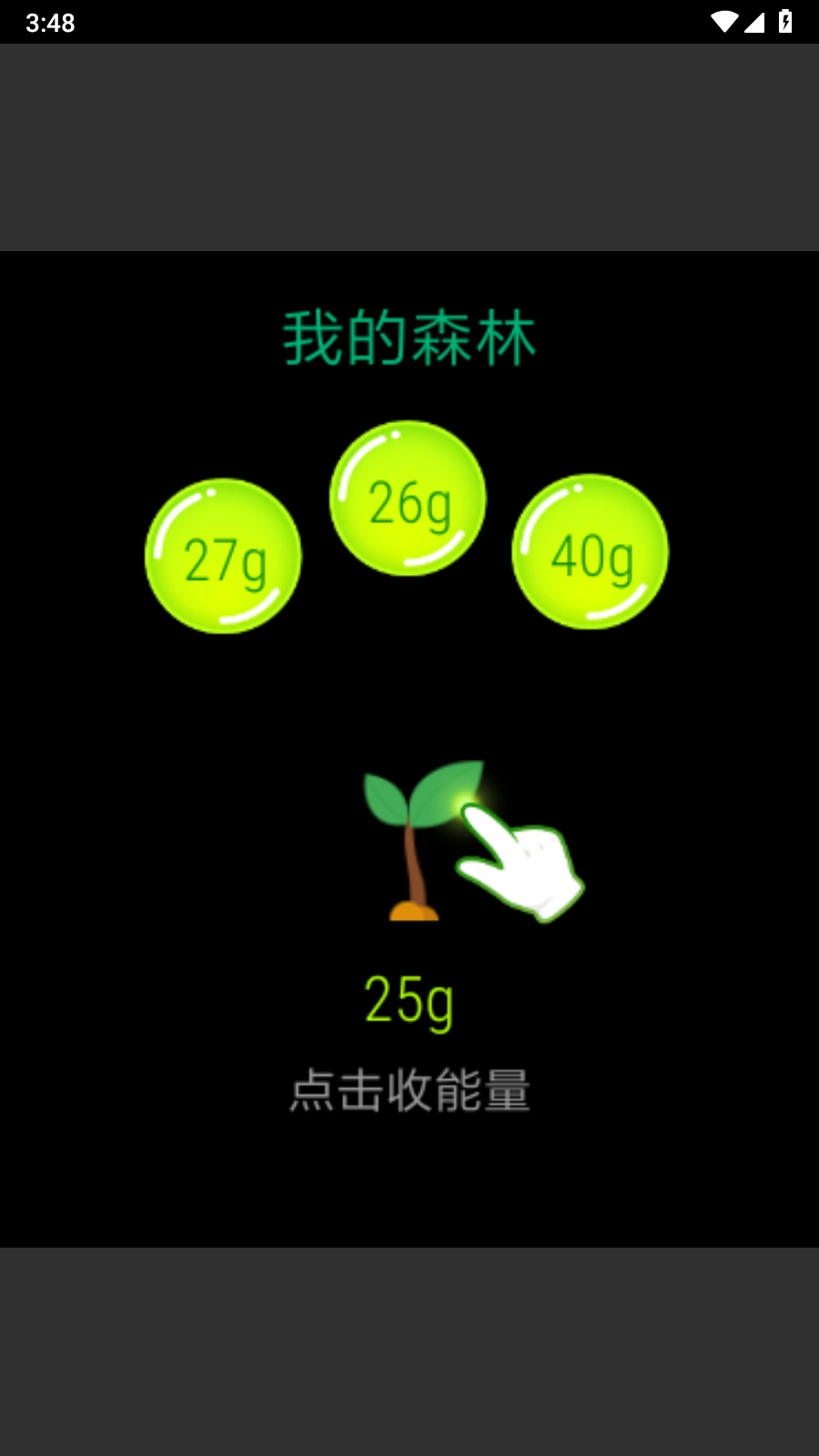
Task: Collect the 26g energy bubble
Action: tap(408, 498)
